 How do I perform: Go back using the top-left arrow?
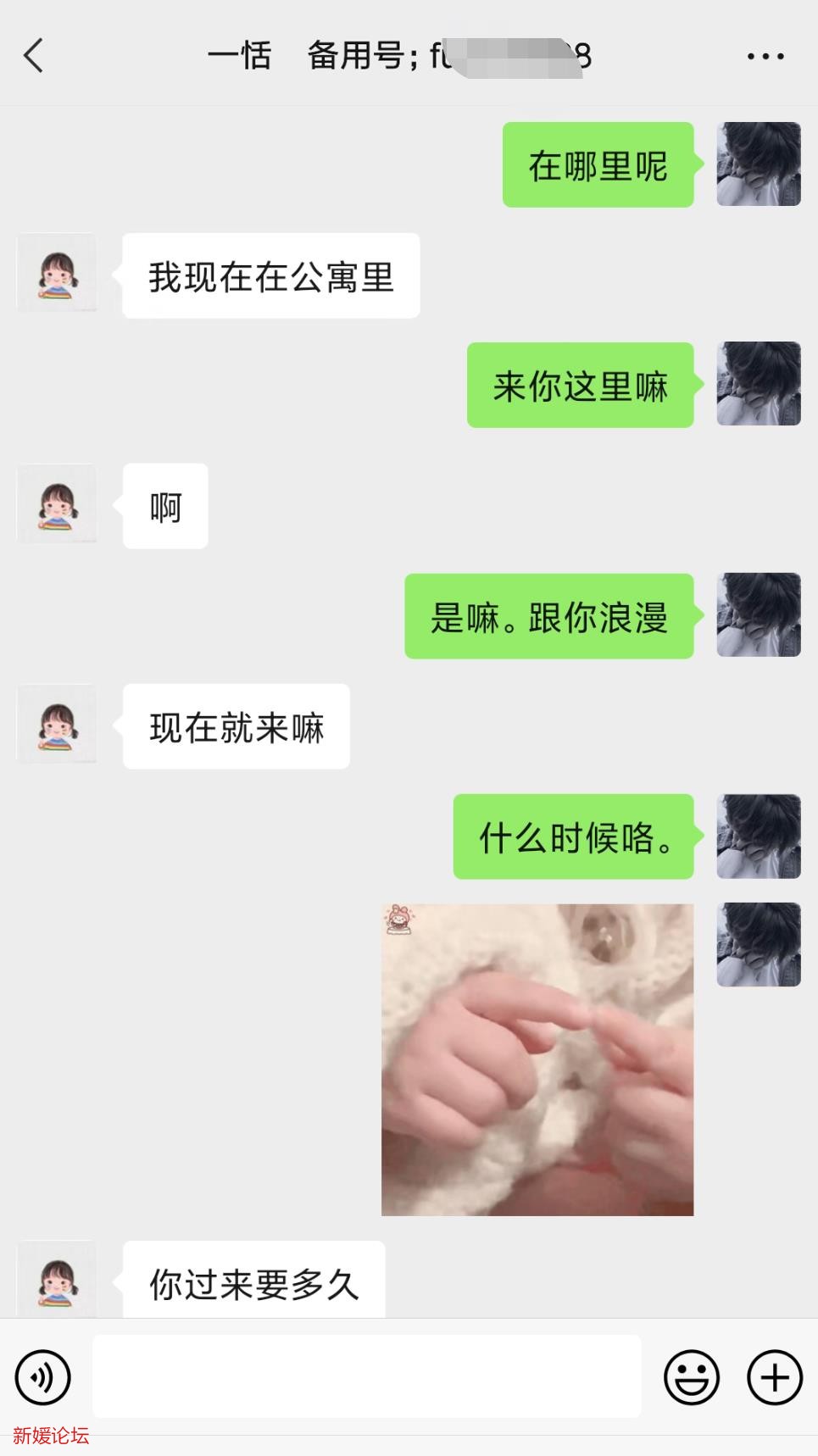33,56
